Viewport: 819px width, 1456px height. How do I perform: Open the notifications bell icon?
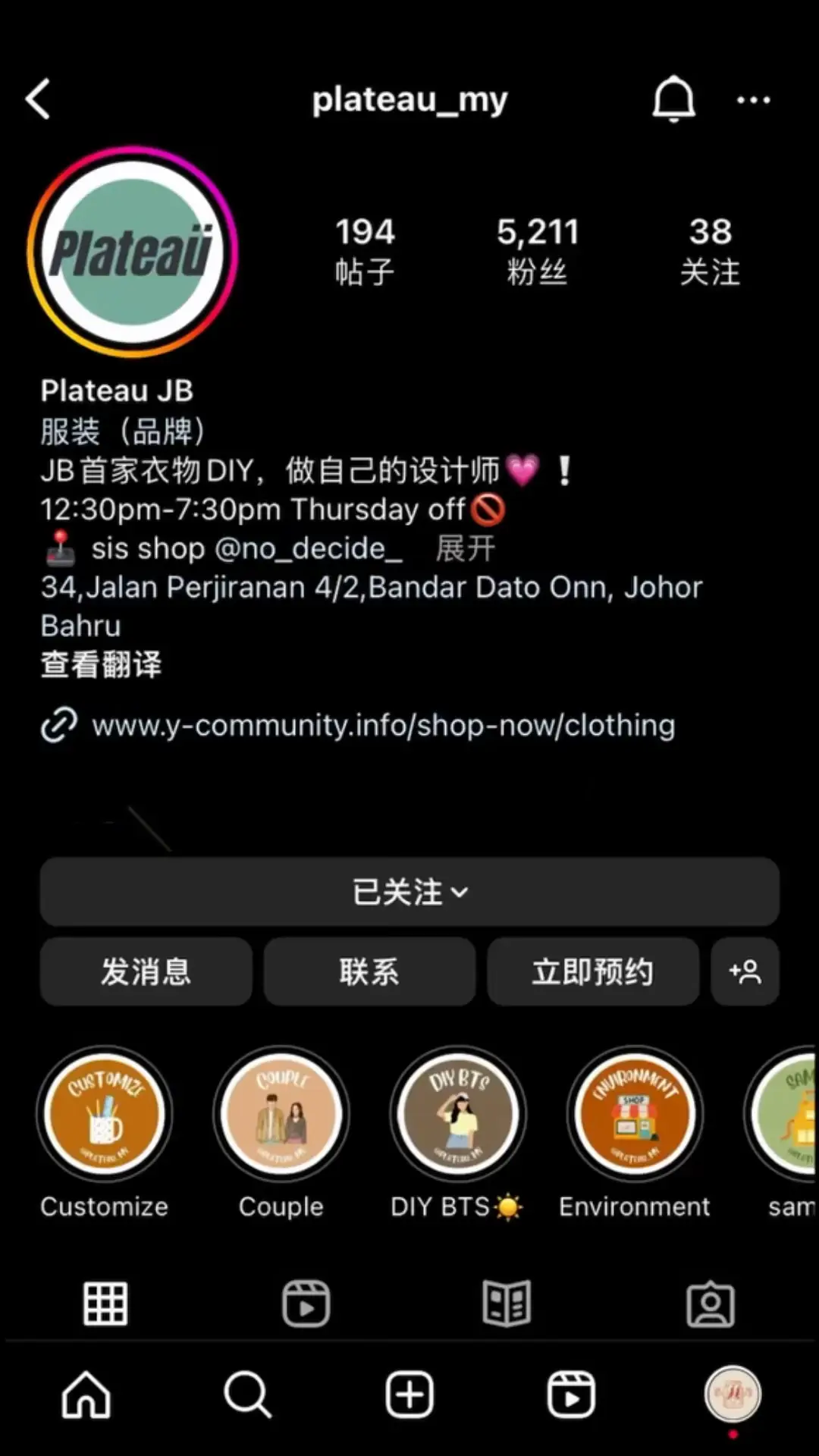pos(673,99)
